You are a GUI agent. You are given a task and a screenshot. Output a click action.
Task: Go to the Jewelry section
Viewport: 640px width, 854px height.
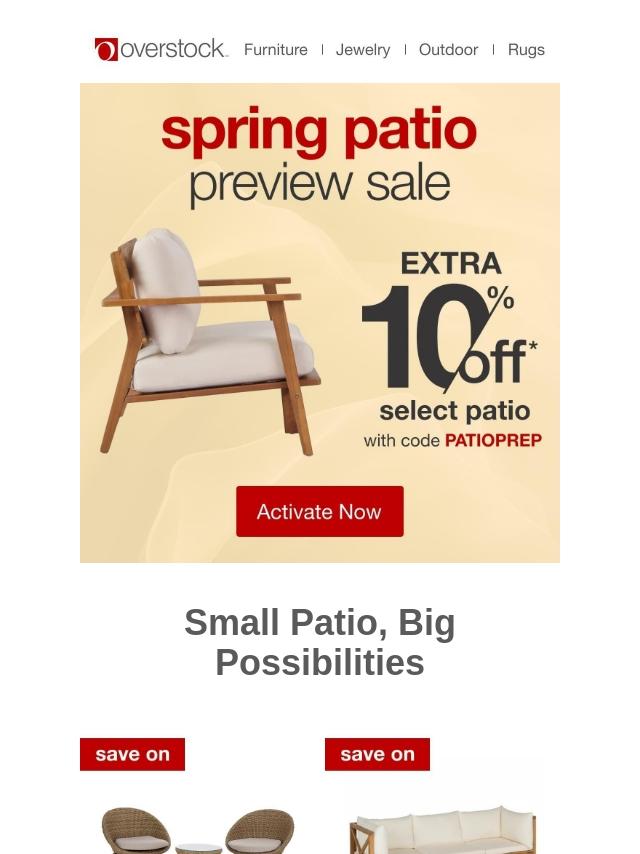[363, 50]
